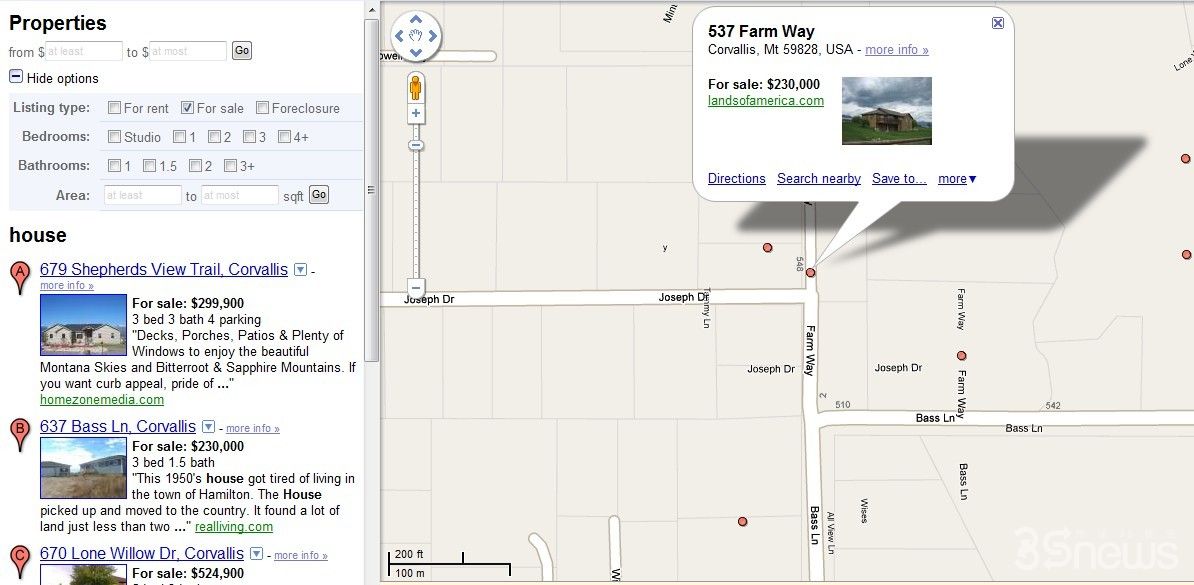Screen dimensions: 1194x585
Task: Focus the maximum area sqft field
Action: (x=239, y=195)
